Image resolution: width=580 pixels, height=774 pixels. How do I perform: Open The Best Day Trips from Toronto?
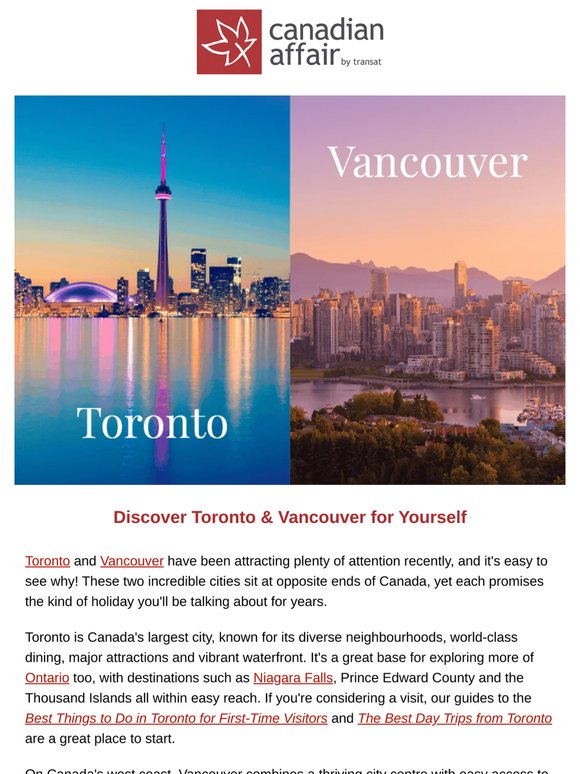pos(455,718)
